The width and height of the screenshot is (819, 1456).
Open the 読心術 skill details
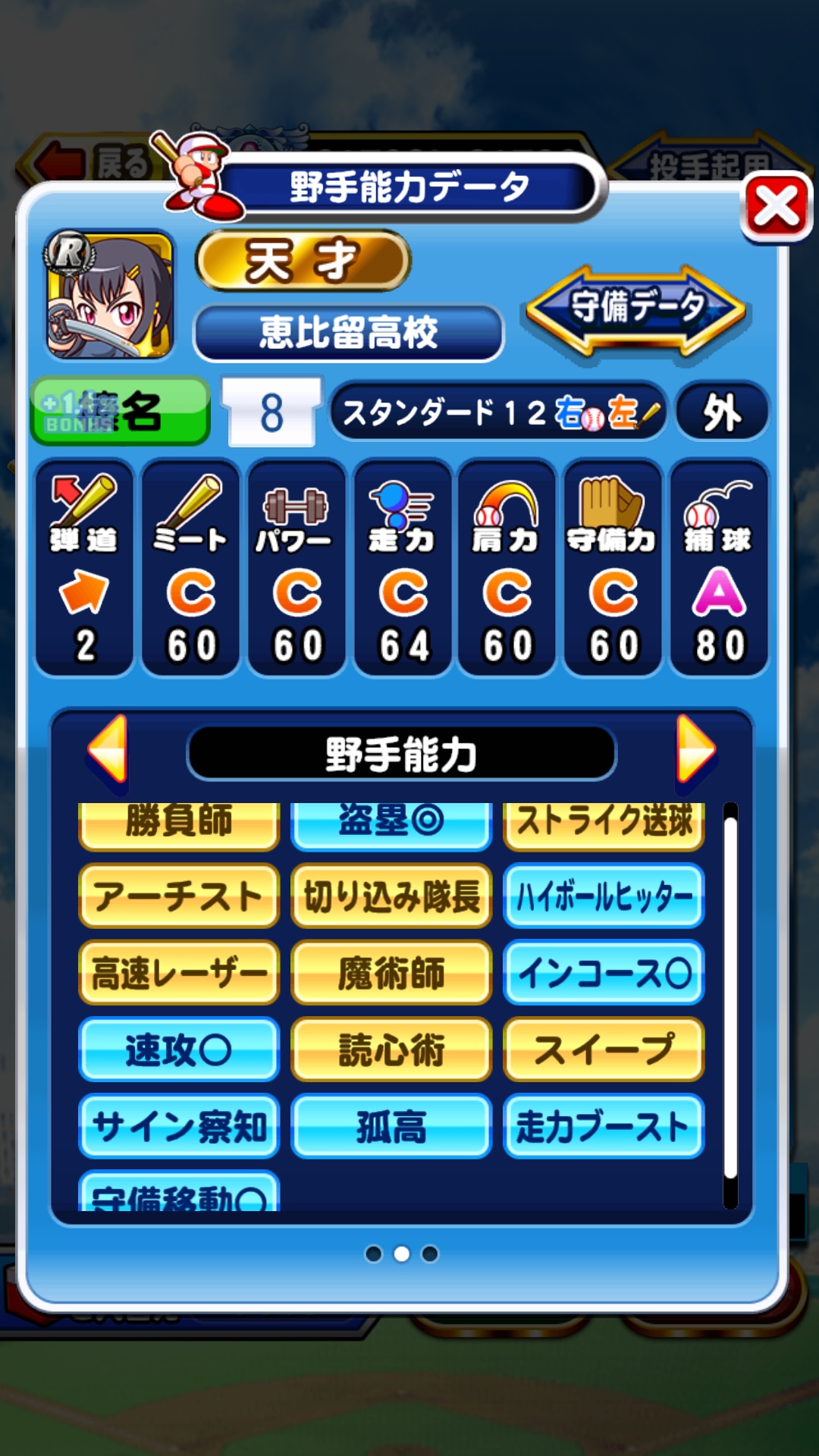391,1050
